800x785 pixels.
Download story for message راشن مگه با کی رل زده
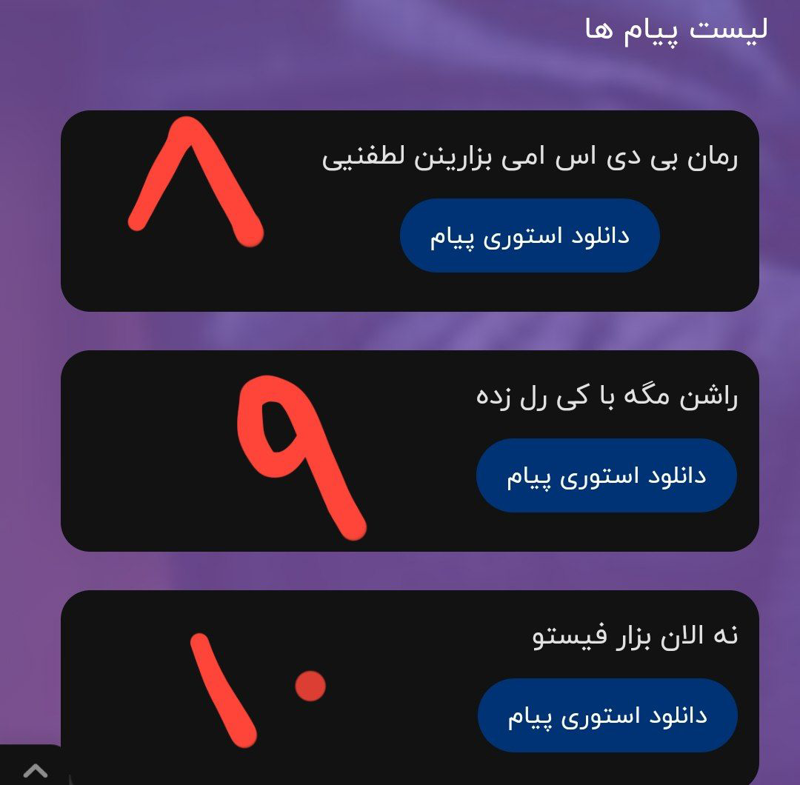[606, 475]
